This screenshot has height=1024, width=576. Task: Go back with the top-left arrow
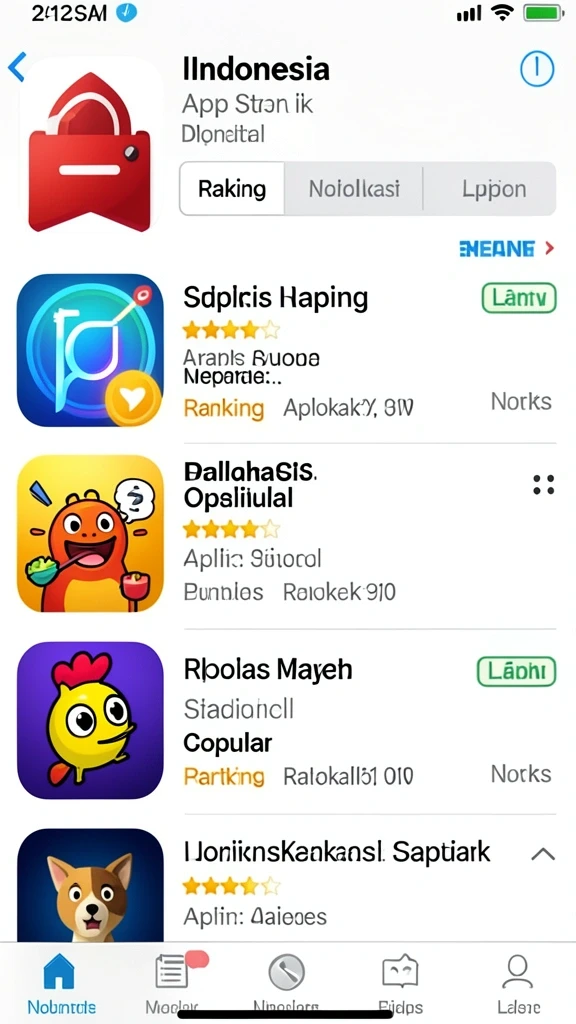[x=16, y=67]
